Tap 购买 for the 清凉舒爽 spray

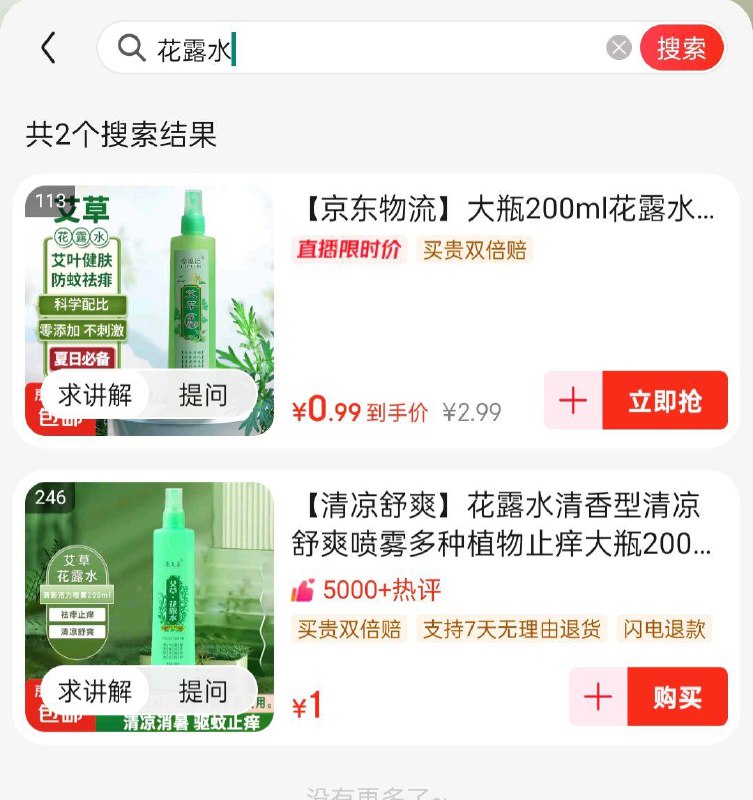pyautogui.click(x=679, y=697)
